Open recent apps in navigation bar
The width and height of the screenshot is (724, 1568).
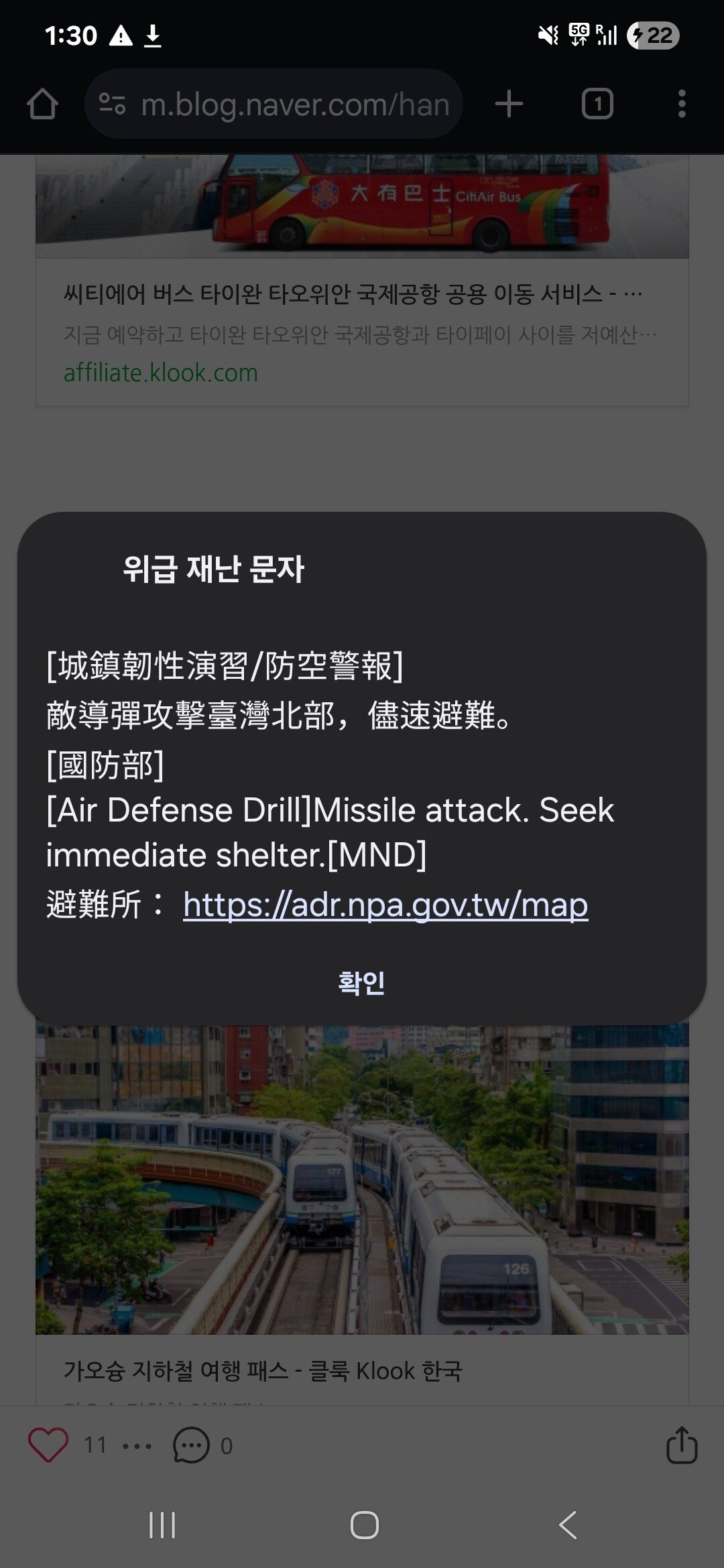pyautogui.click(x=162, y=1526)
